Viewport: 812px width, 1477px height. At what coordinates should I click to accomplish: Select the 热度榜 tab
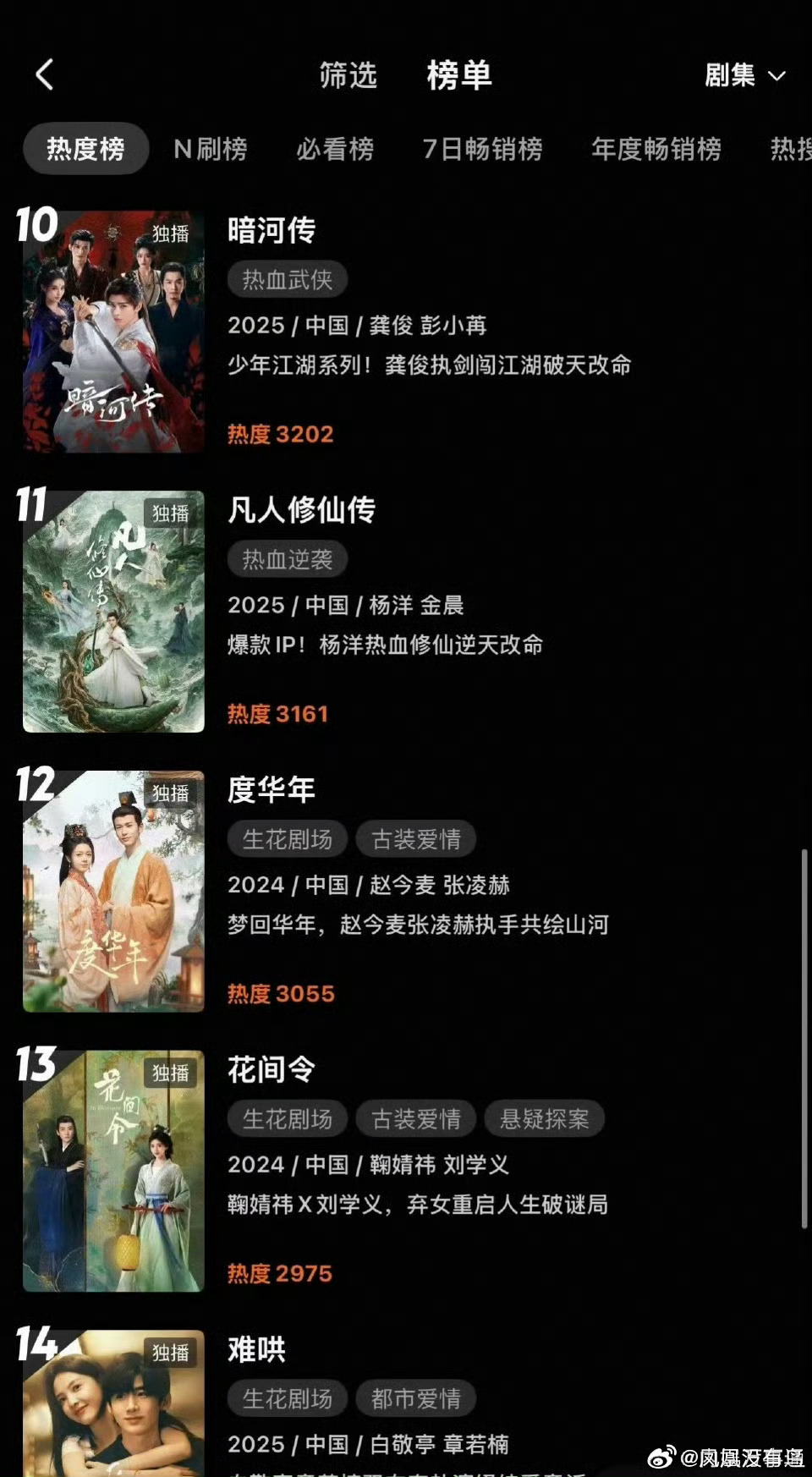point(85,148)
